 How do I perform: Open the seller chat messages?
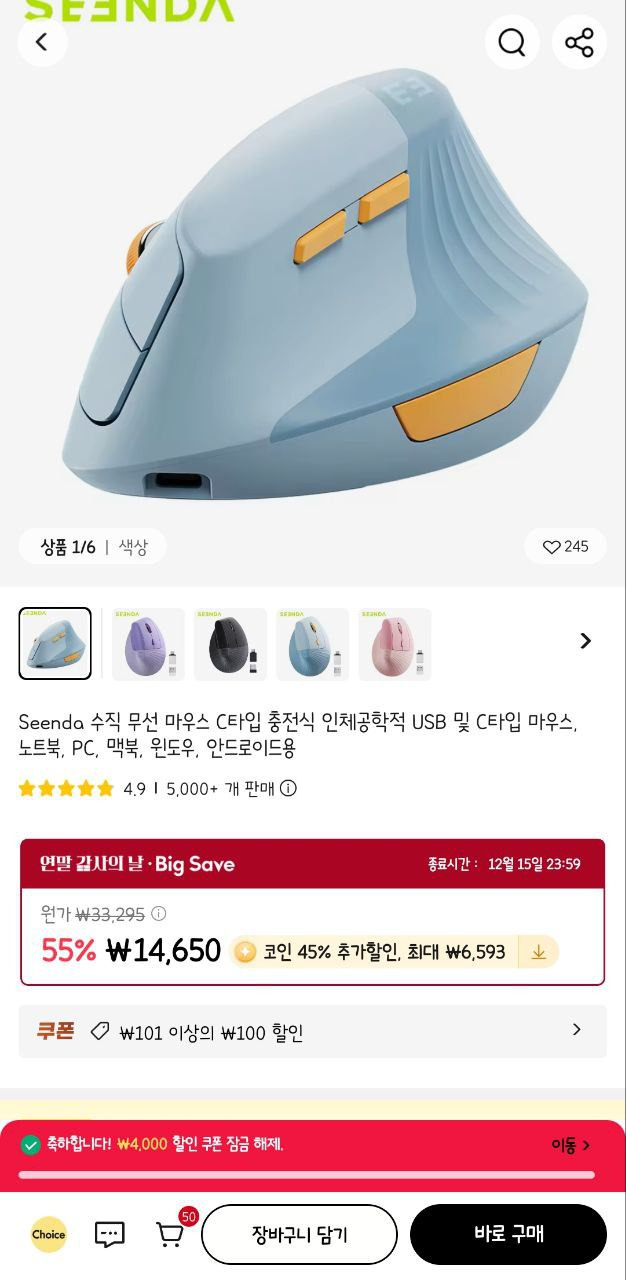(109, 1234)
